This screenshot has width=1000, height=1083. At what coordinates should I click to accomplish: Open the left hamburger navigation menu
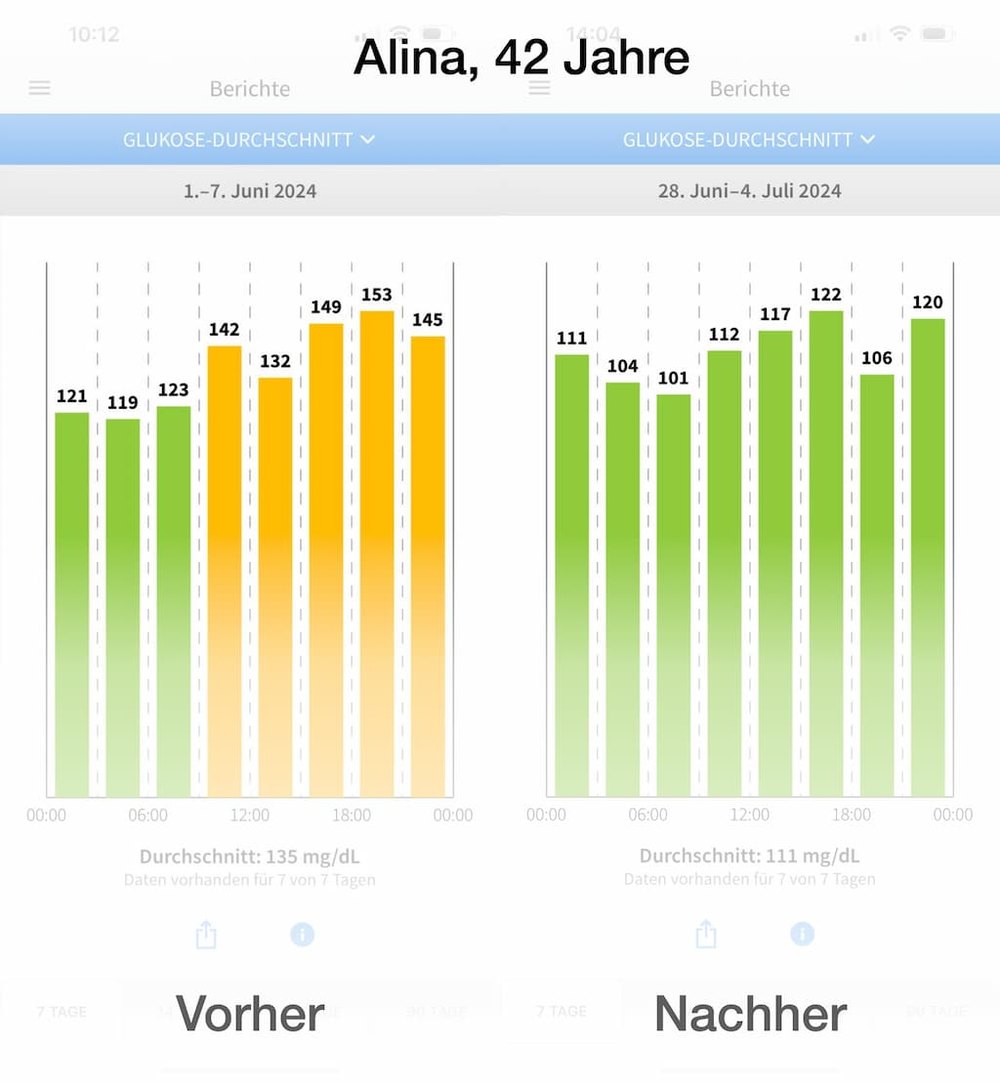(39, 88)
